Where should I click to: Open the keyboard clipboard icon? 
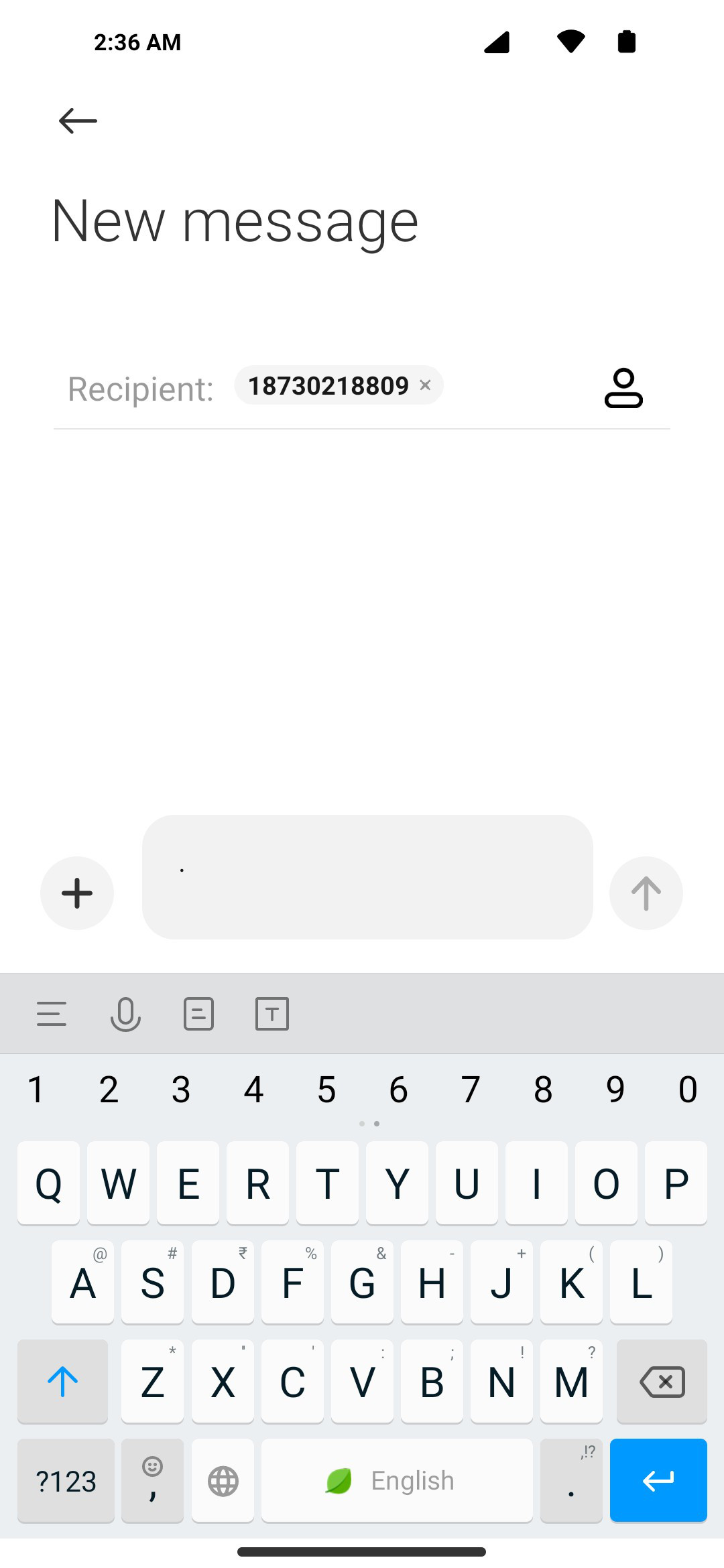199,1014
